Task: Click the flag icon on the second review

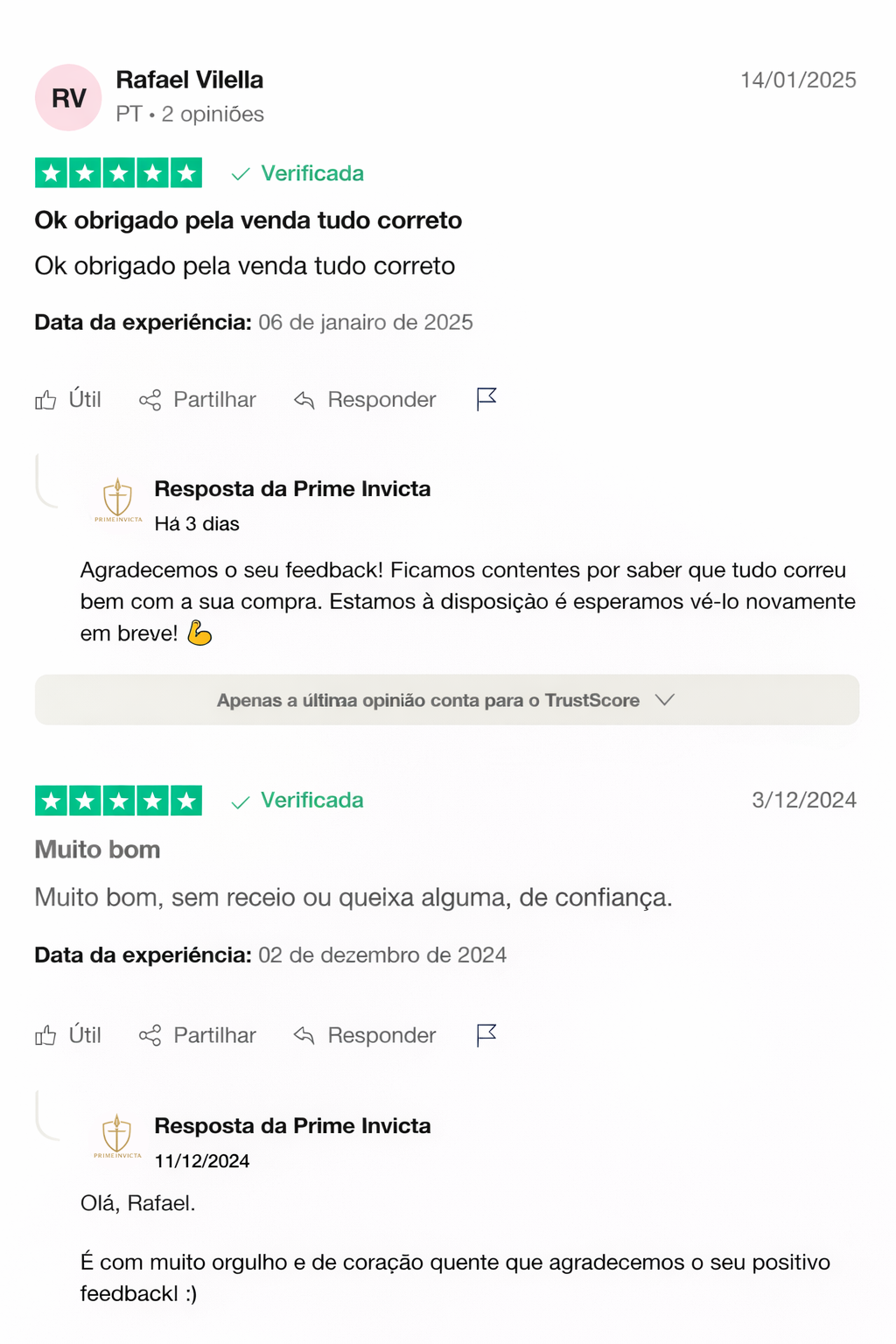Action: pyautogui.click(x=486, y=1034)
